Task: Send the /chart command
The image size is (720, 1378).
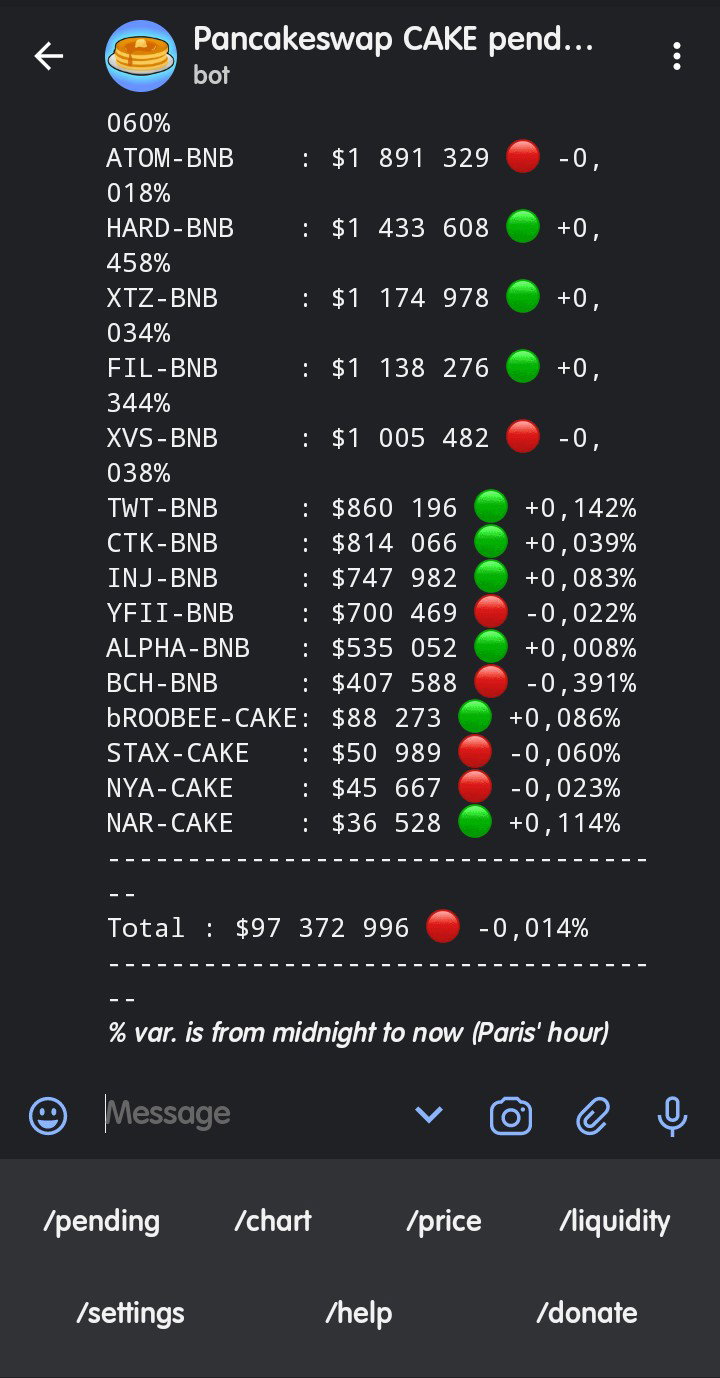Action: click(273, 1221)
